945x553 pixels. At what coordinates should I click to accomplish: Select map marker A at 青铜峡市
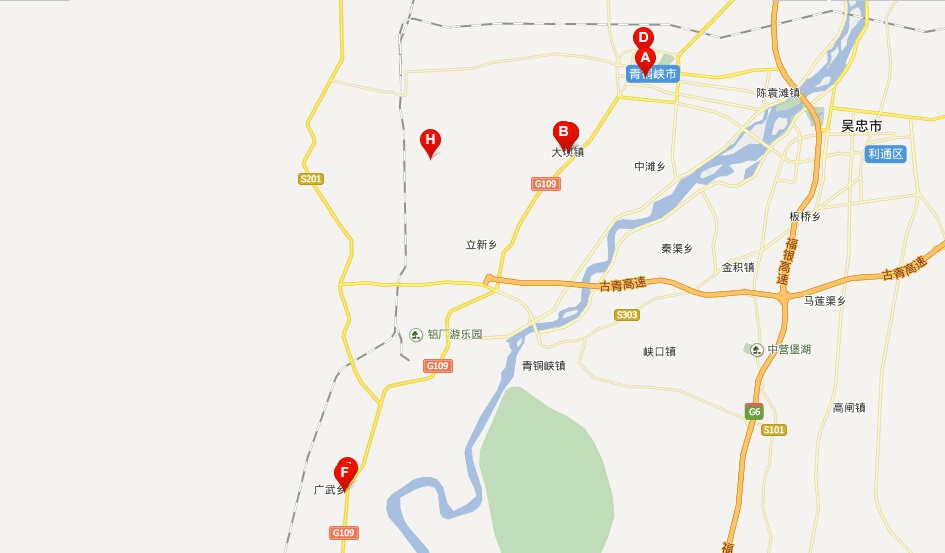pyautogui.click(x=645, y=60)
